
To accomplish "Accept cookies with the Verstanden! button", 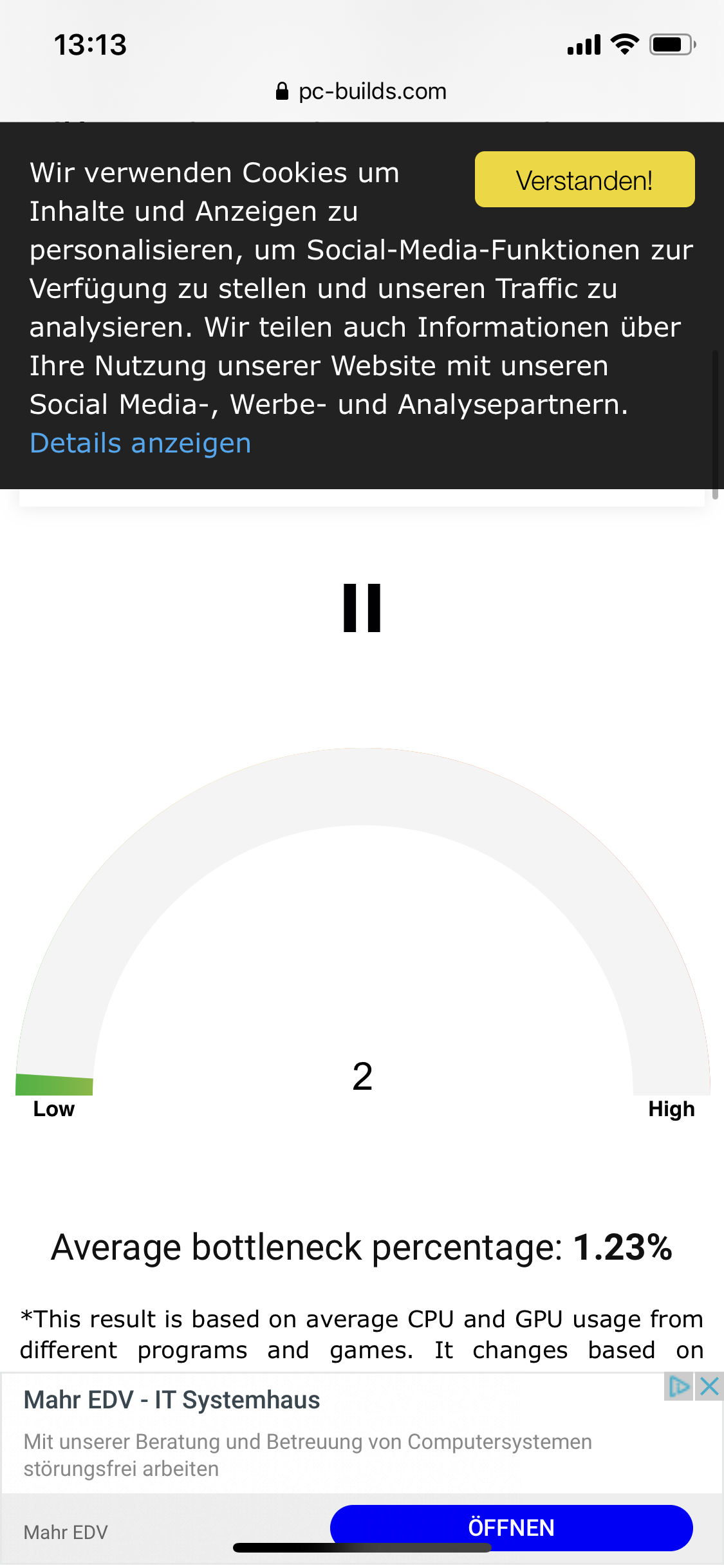I will pos(584,180).
